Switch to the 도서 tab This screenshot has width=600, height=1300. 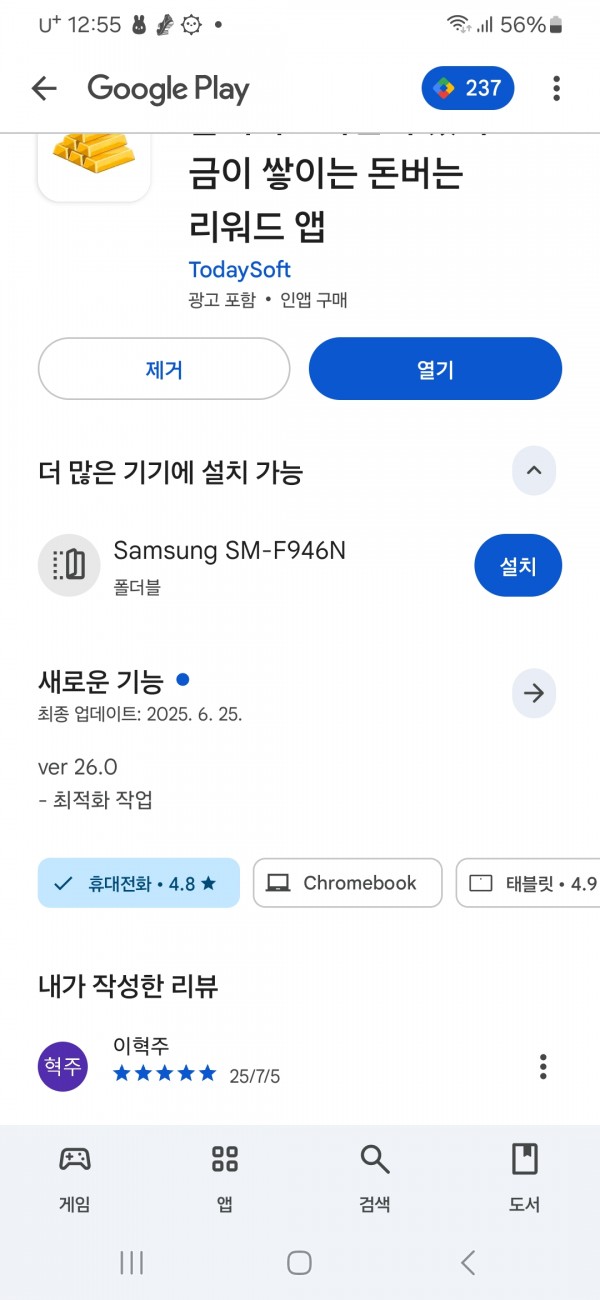525,1180
